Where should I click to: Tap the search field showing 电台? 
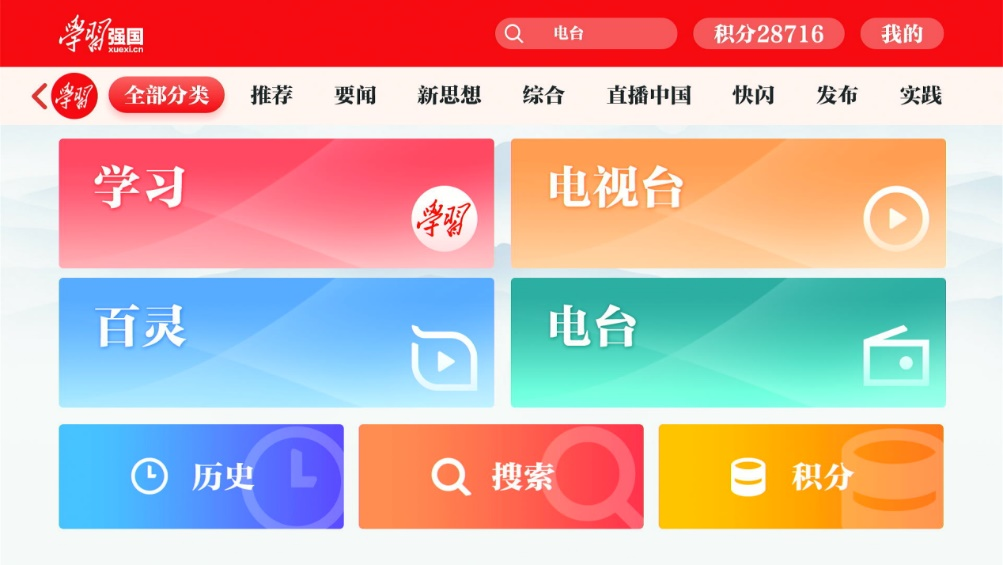coord(585,34)
